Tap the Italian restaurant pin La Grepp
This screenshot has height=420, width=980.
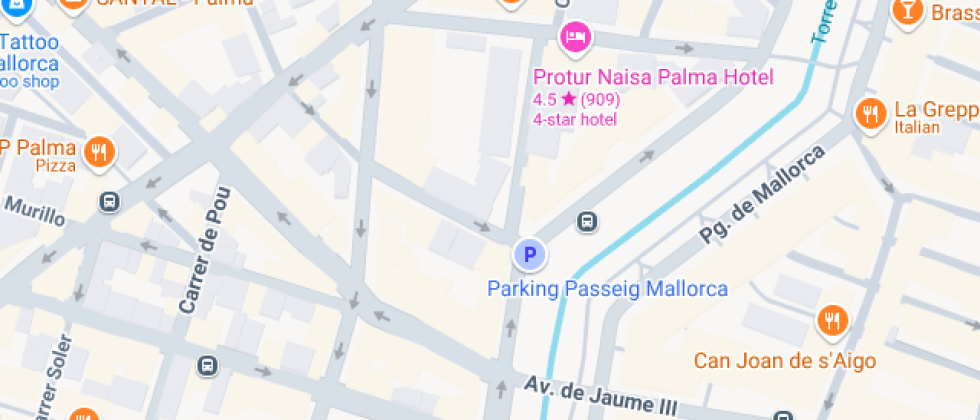[x=871, y=113]
